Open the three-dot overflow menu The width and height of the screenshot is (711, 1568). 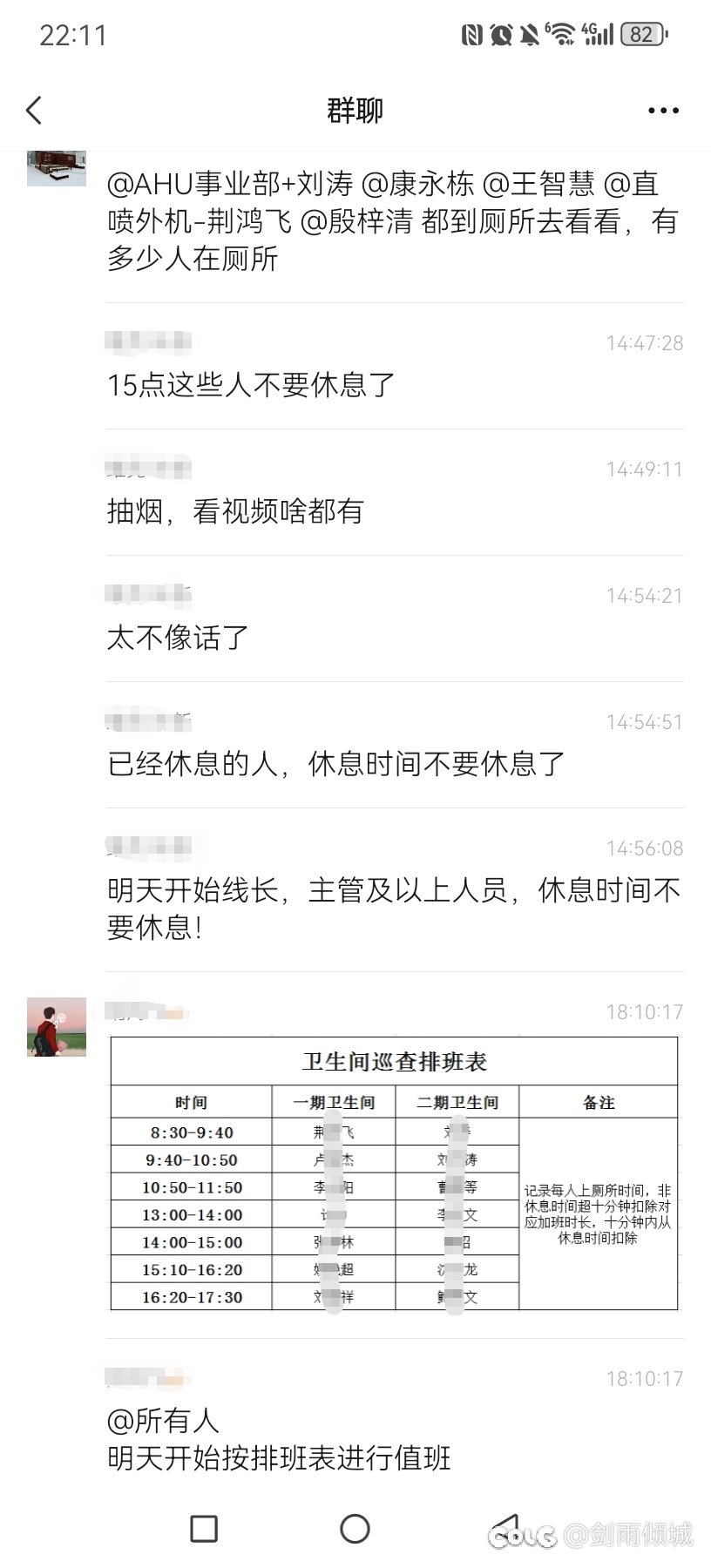tap(663, 111)
